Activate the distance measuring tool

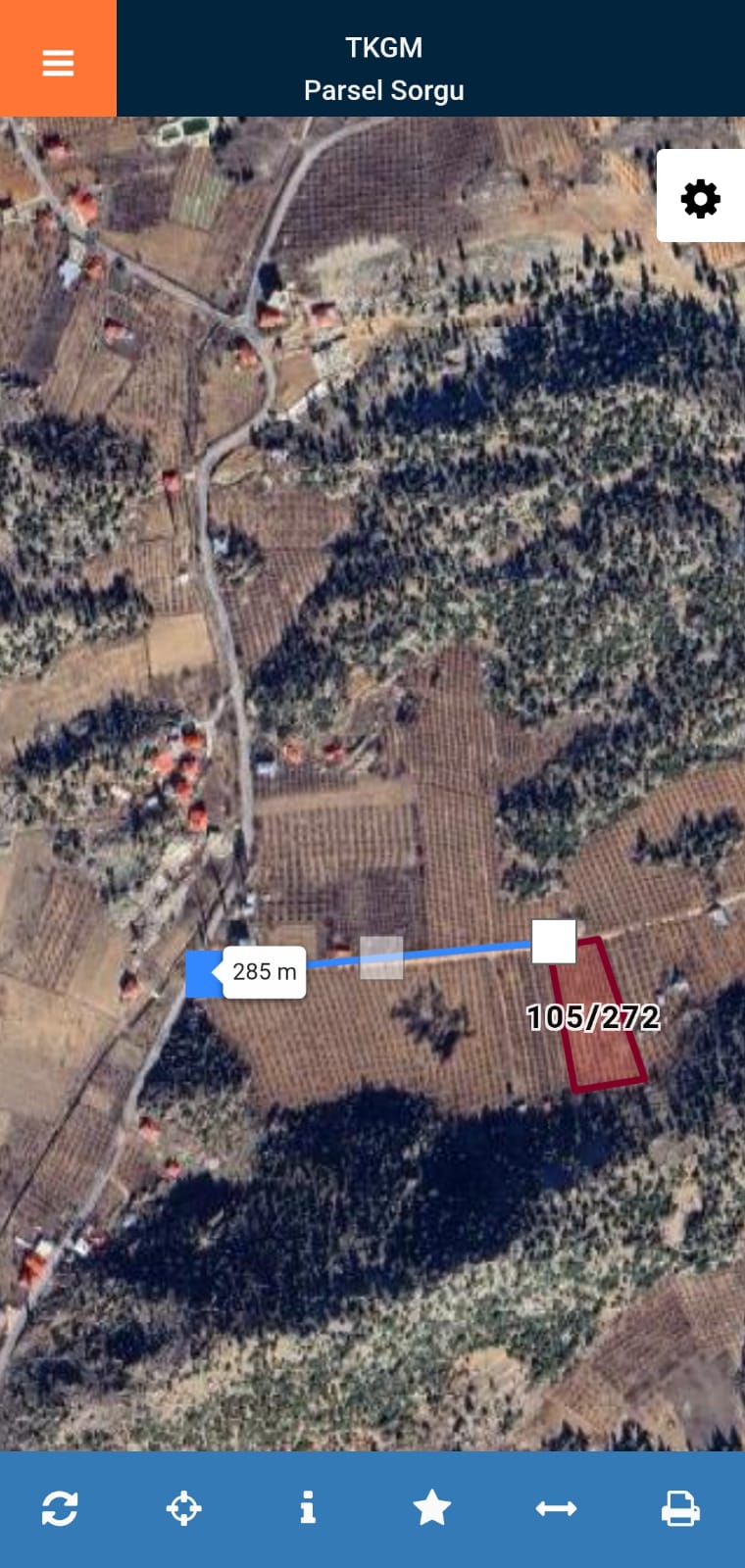[x=556, y=1507]
